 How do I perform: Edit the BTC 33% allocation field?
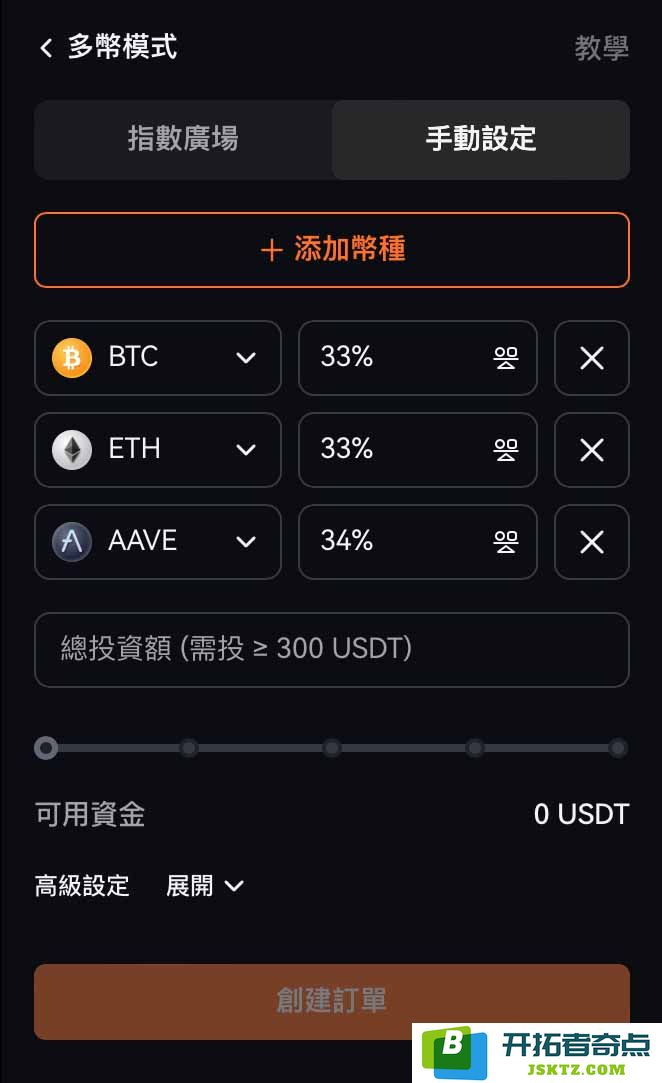tap(417, 358)
